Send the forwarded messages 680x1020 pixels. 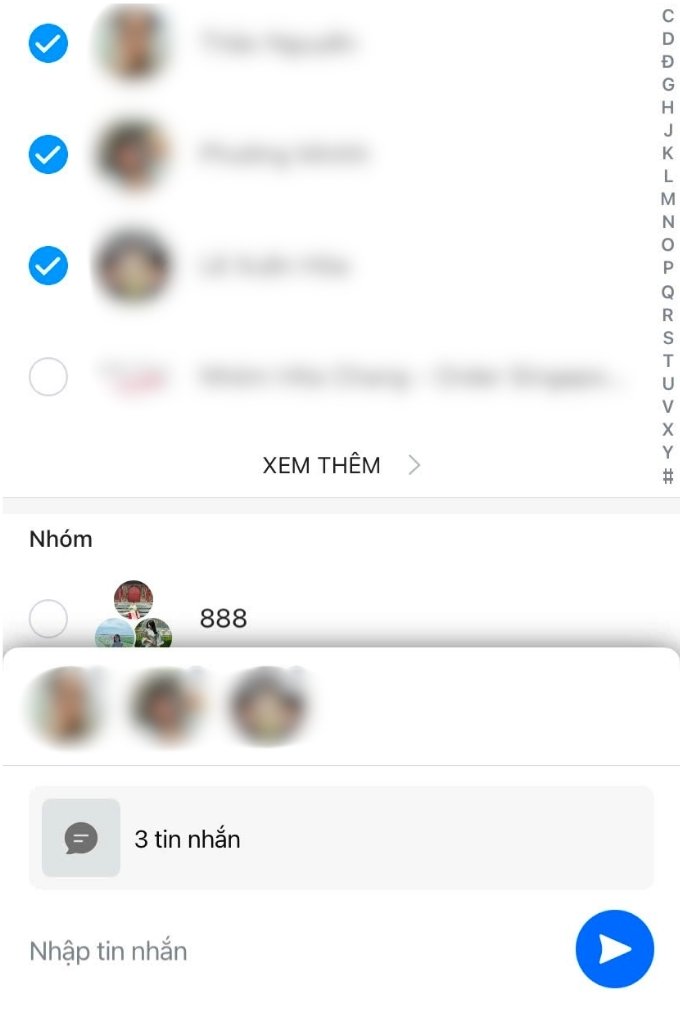point(614,949)
